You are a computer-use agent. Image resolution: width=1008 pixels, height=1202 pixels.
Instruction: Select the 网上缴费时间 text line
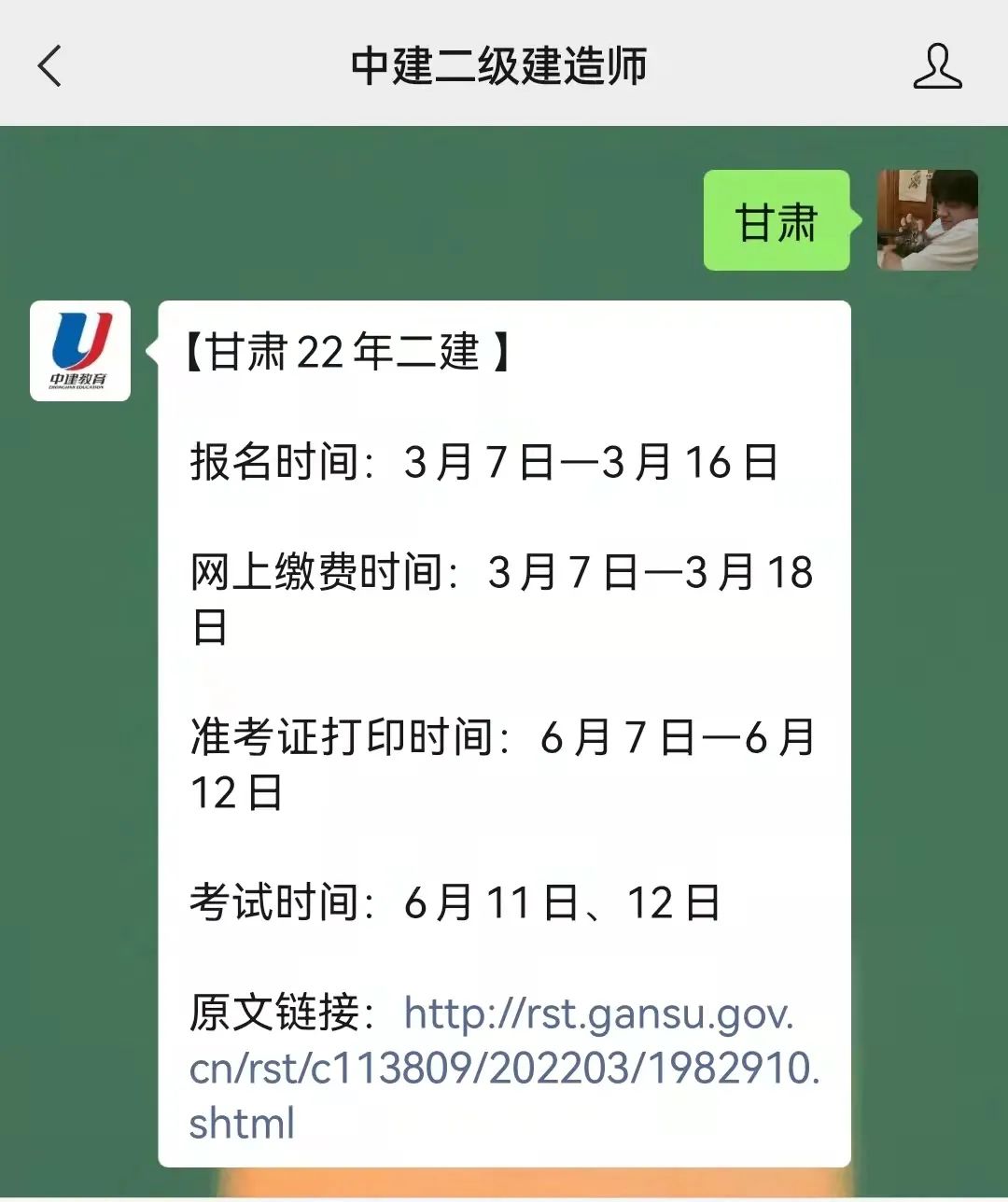tap(504, 574)
